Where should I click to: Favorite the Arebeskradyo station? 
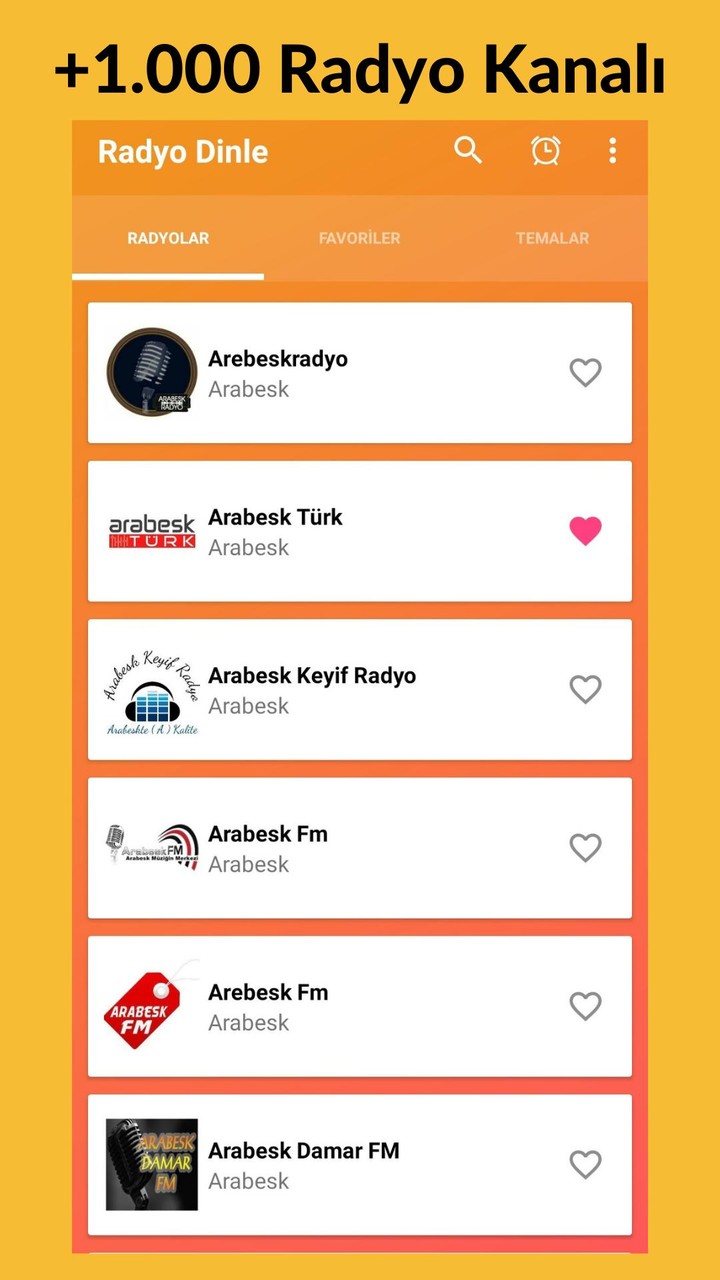click(x=585, y=372)
